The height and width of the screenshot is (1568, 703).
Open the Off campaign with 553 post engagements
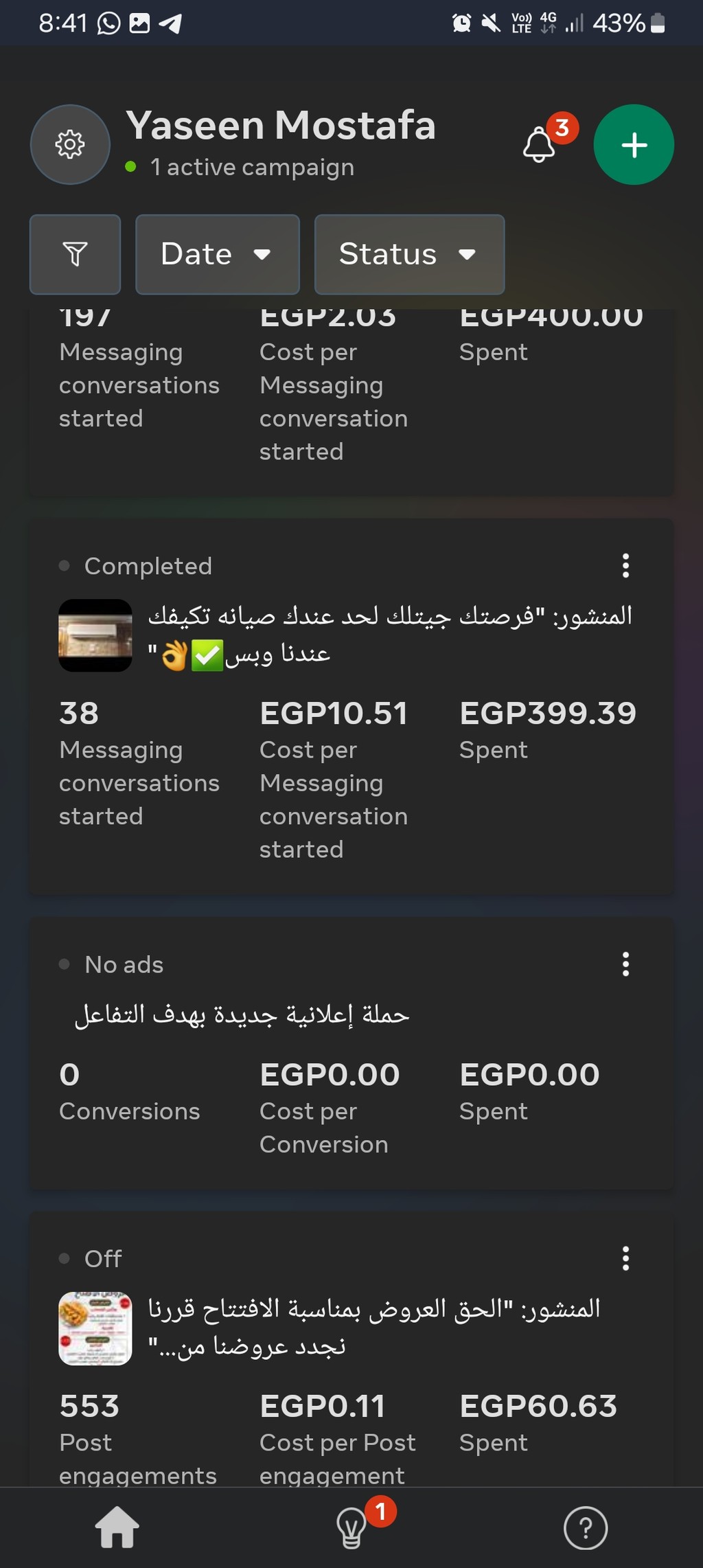351,1350
